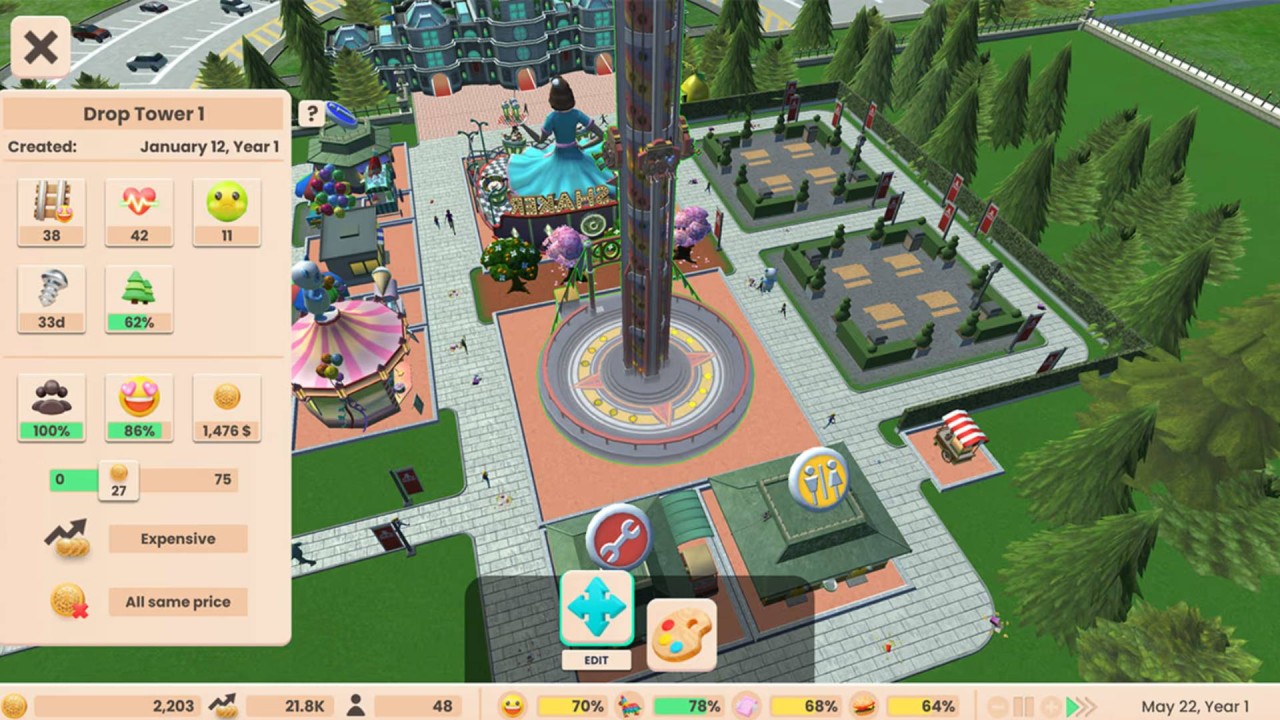
Task: Tap the minus speed decrease button
Action: coord(998,706)
